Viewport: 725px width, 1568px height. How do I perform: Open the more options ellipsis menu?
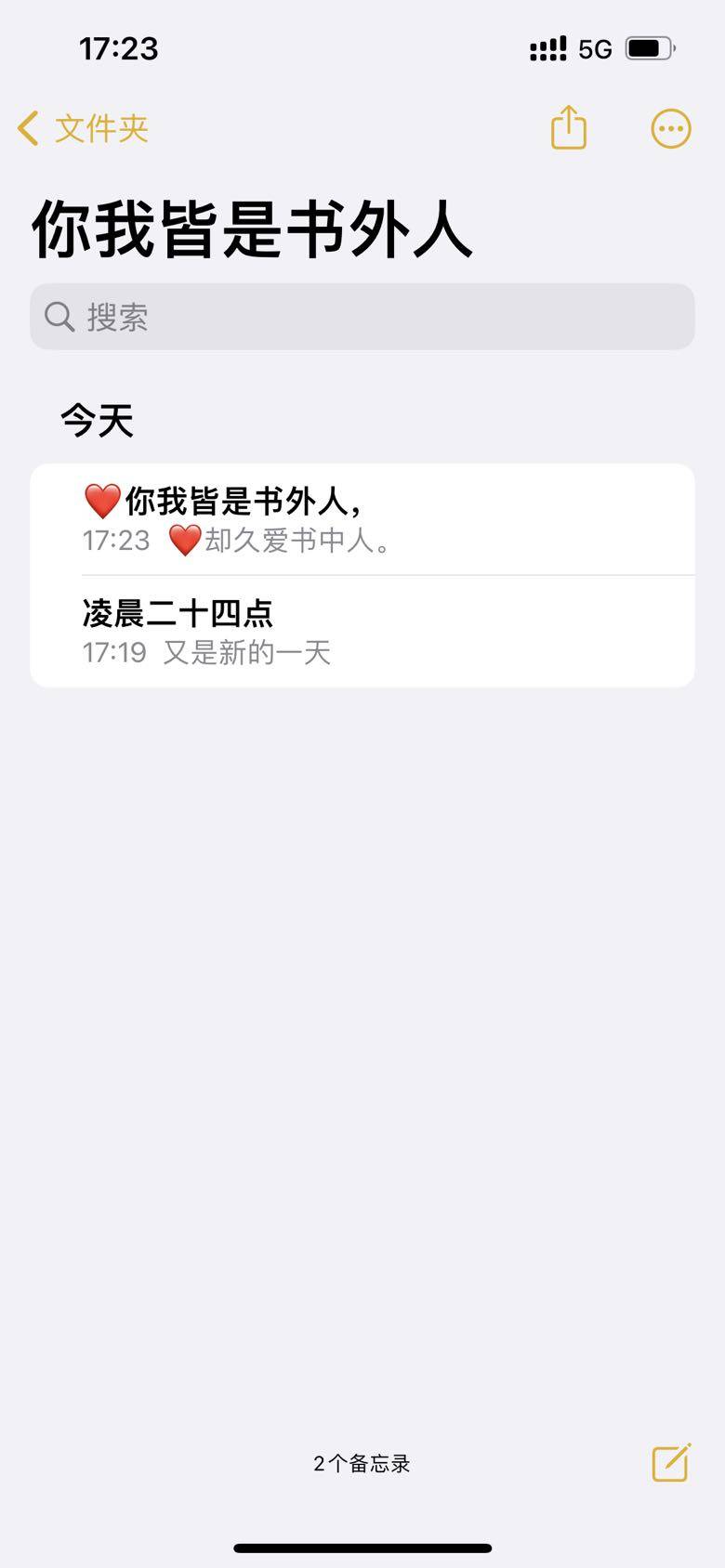click(670, 128)
